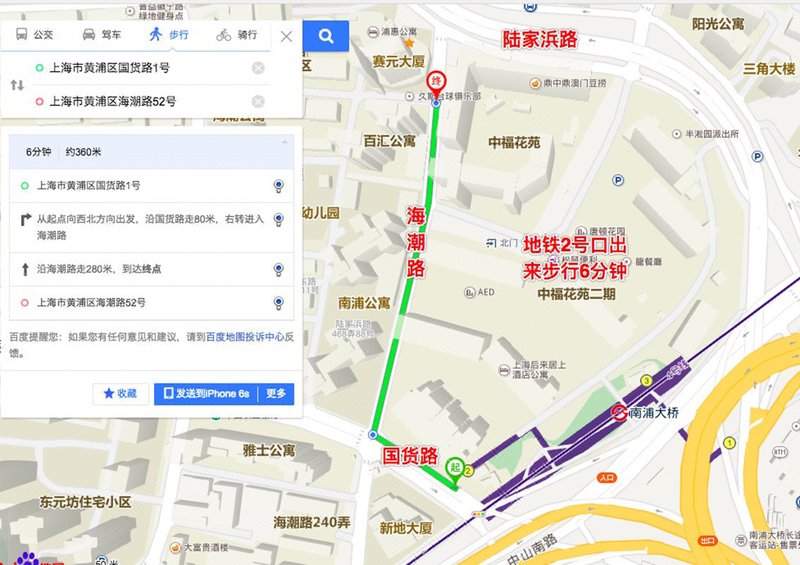Clear the 国货路1号 start address
This screenshot has width=800, height=565.
coord(258,68)
